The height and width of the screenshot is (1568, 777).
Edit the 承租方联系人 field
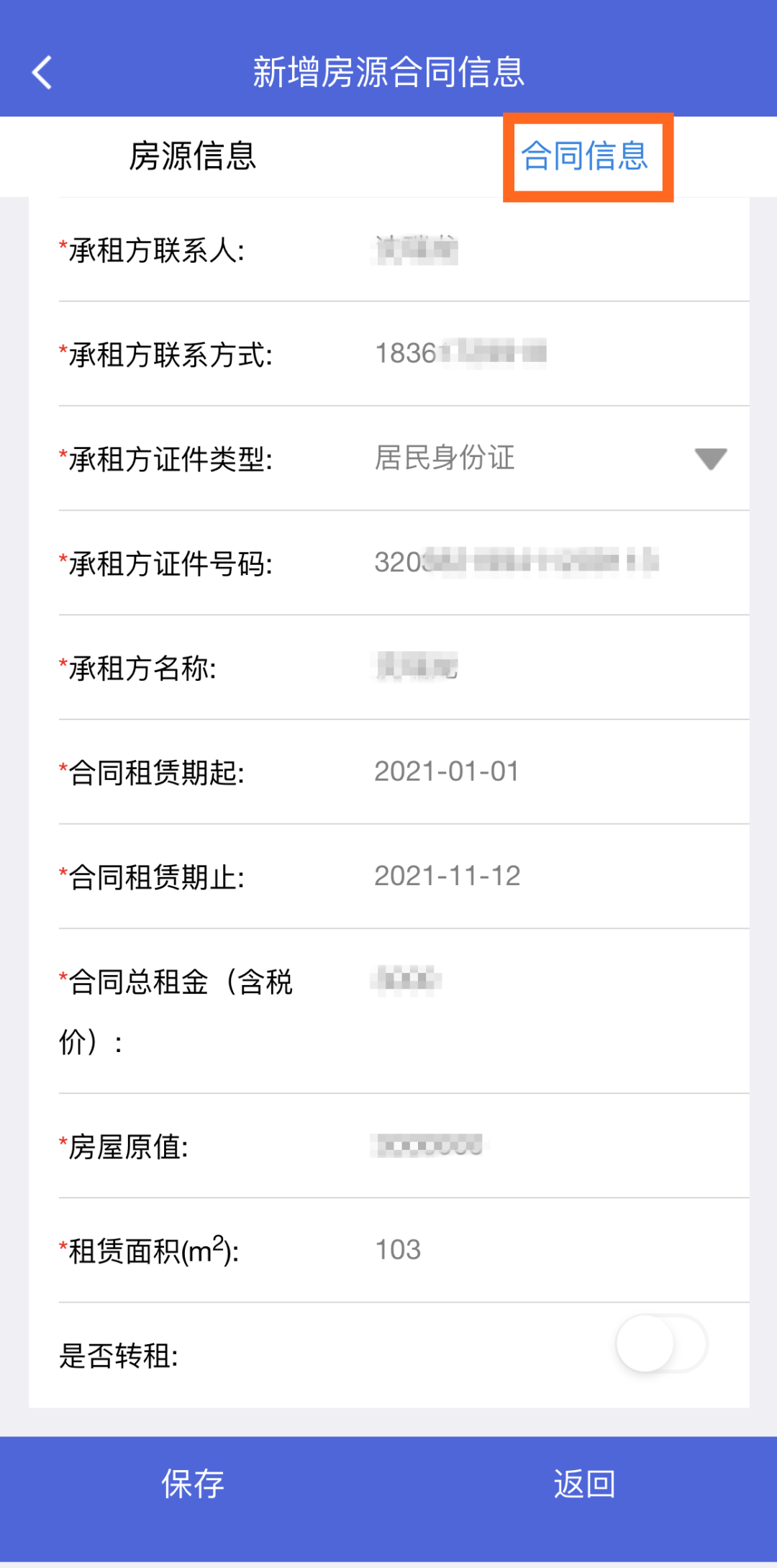(554, 250)
